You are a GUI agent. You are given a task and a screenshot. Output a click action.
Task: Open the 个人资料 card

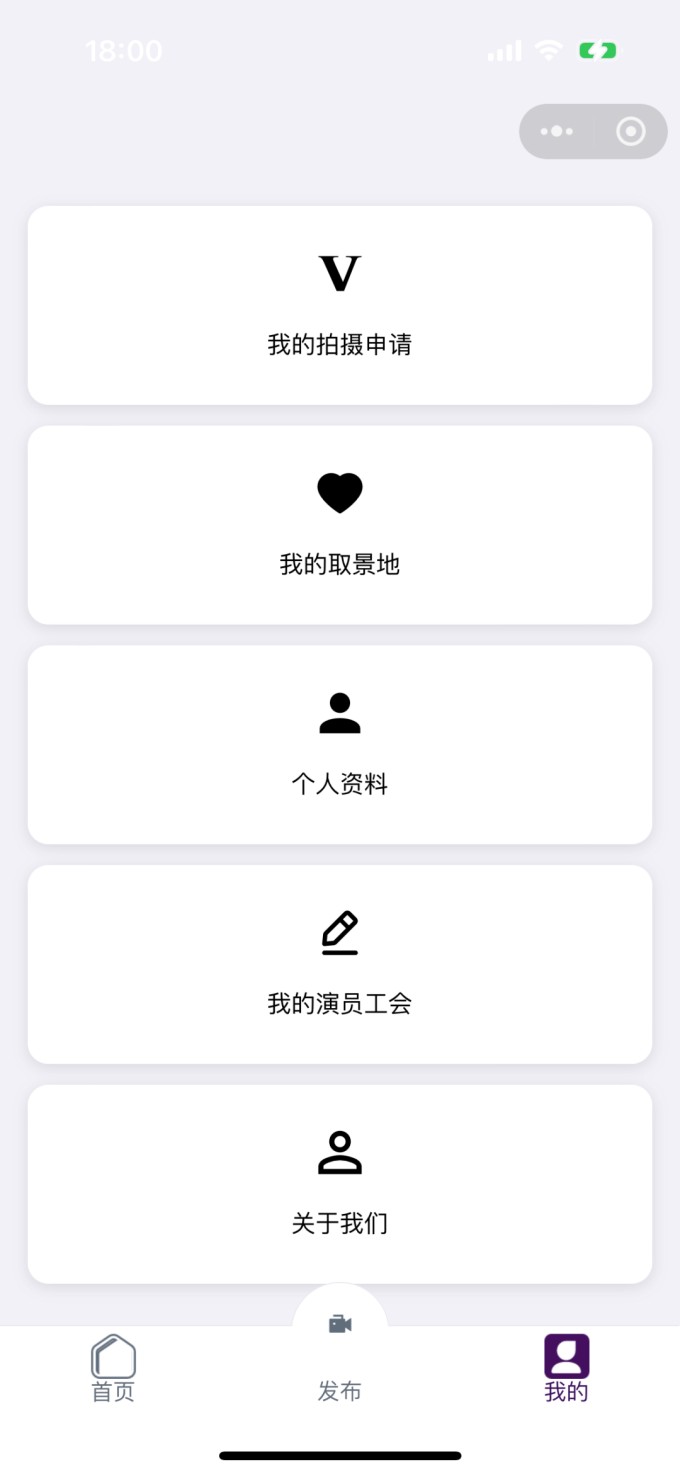(340, 745)
